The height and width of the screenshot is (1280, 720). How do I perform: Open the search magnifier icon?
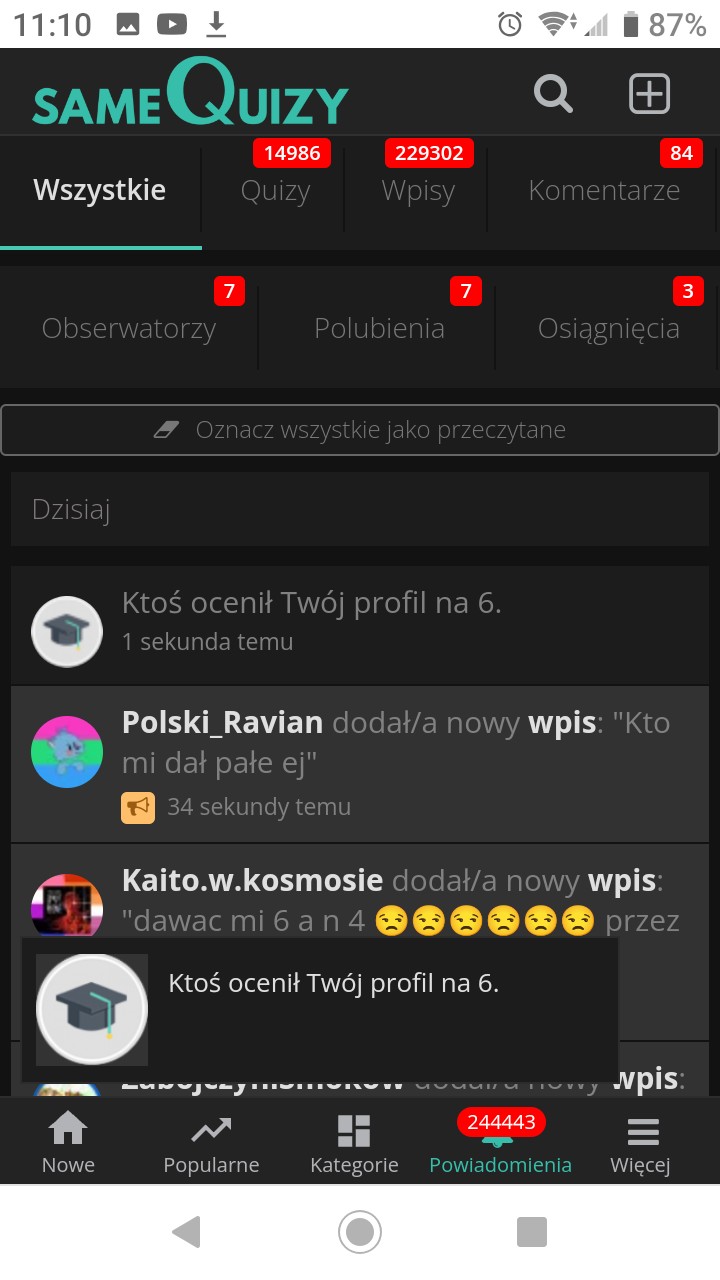coord(553,94)
